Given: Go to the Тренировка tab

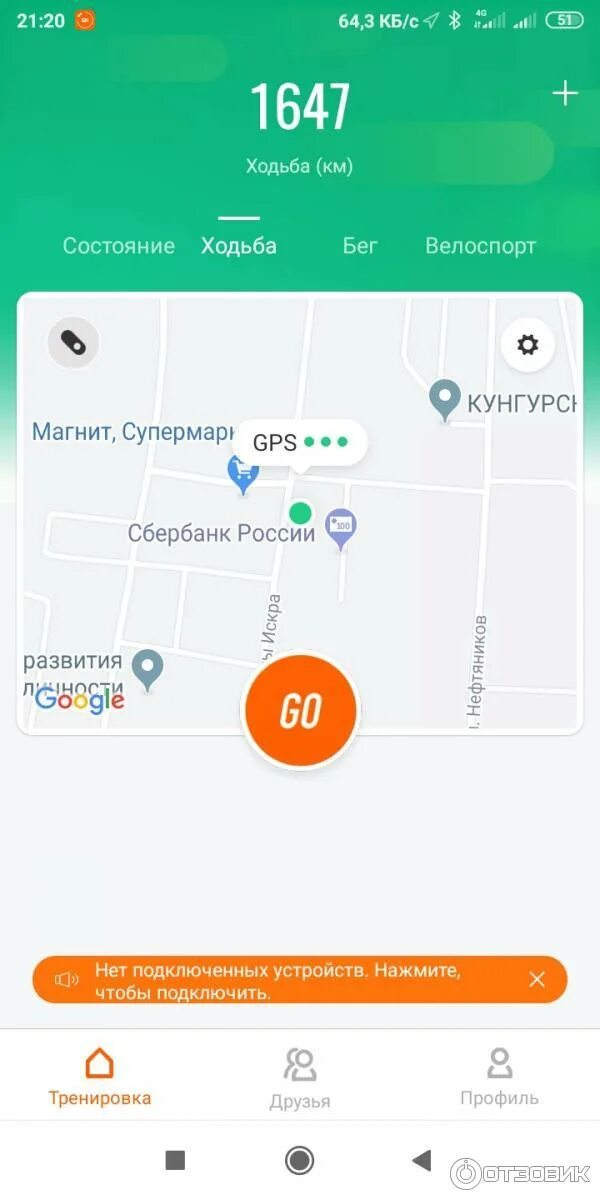Looking at the screenshot, I should pos(100,1077).
